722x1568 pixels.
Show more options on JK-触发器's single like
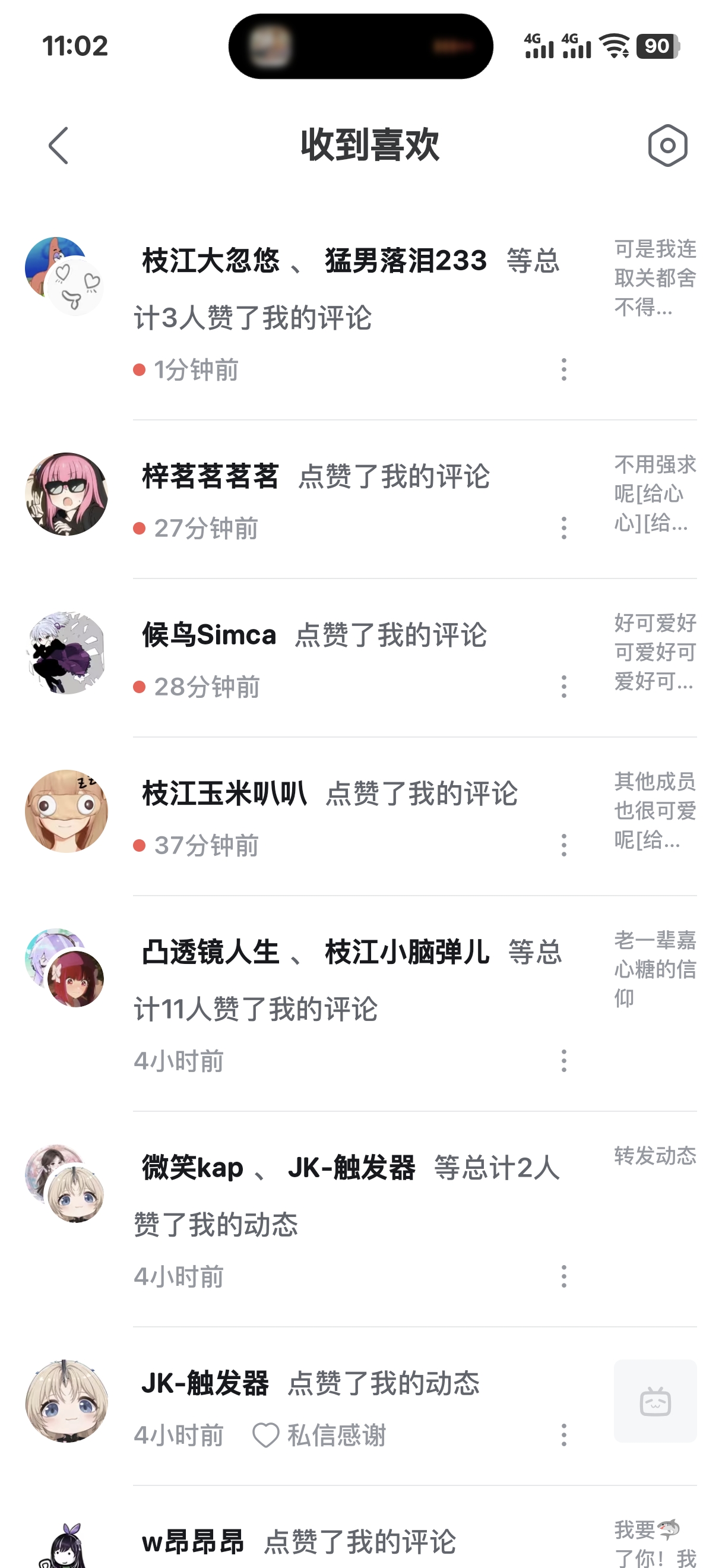564,1435
